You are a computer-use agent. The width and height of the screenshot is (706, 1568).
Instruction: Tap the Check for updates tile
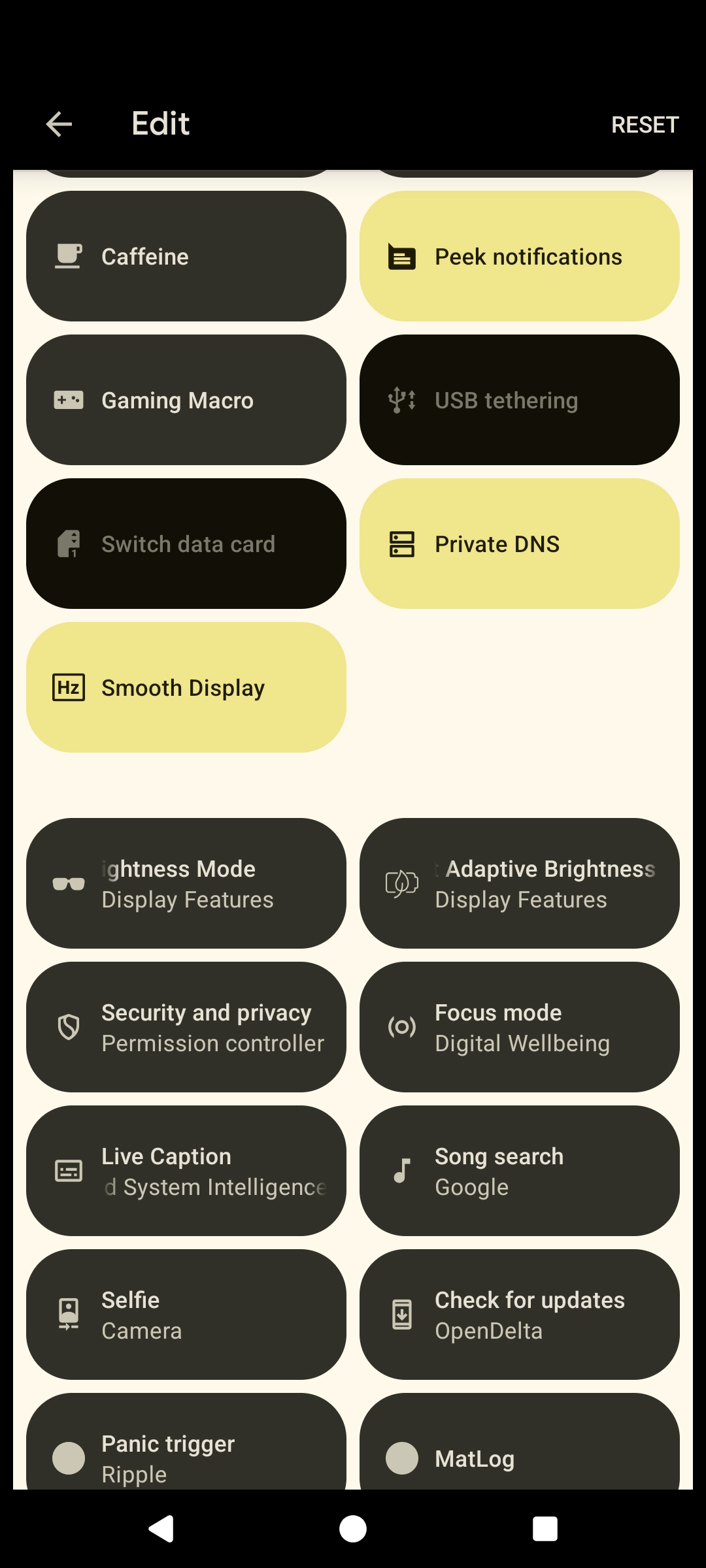pyautogui.click(x=520, y=1315)
